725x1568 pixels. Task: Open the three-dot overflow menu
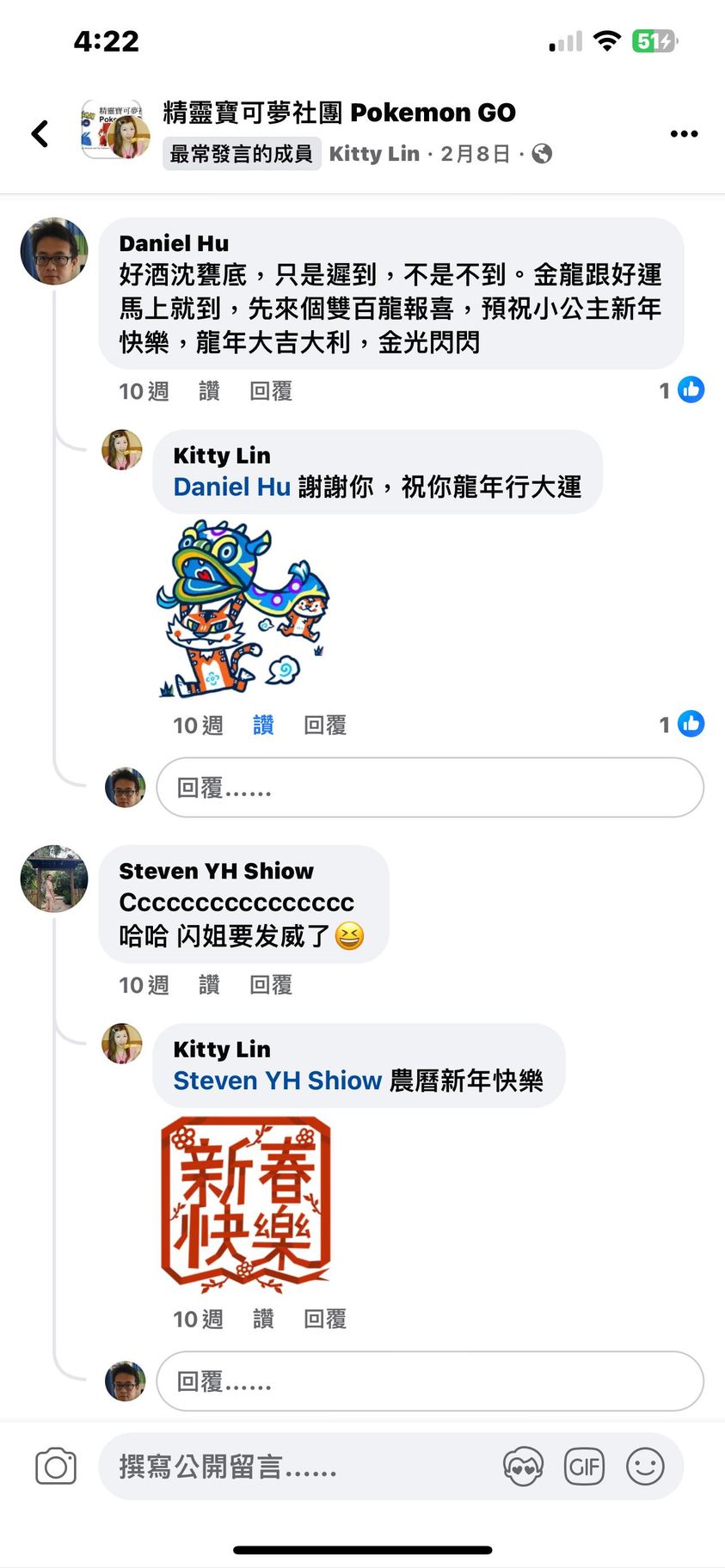684,133
